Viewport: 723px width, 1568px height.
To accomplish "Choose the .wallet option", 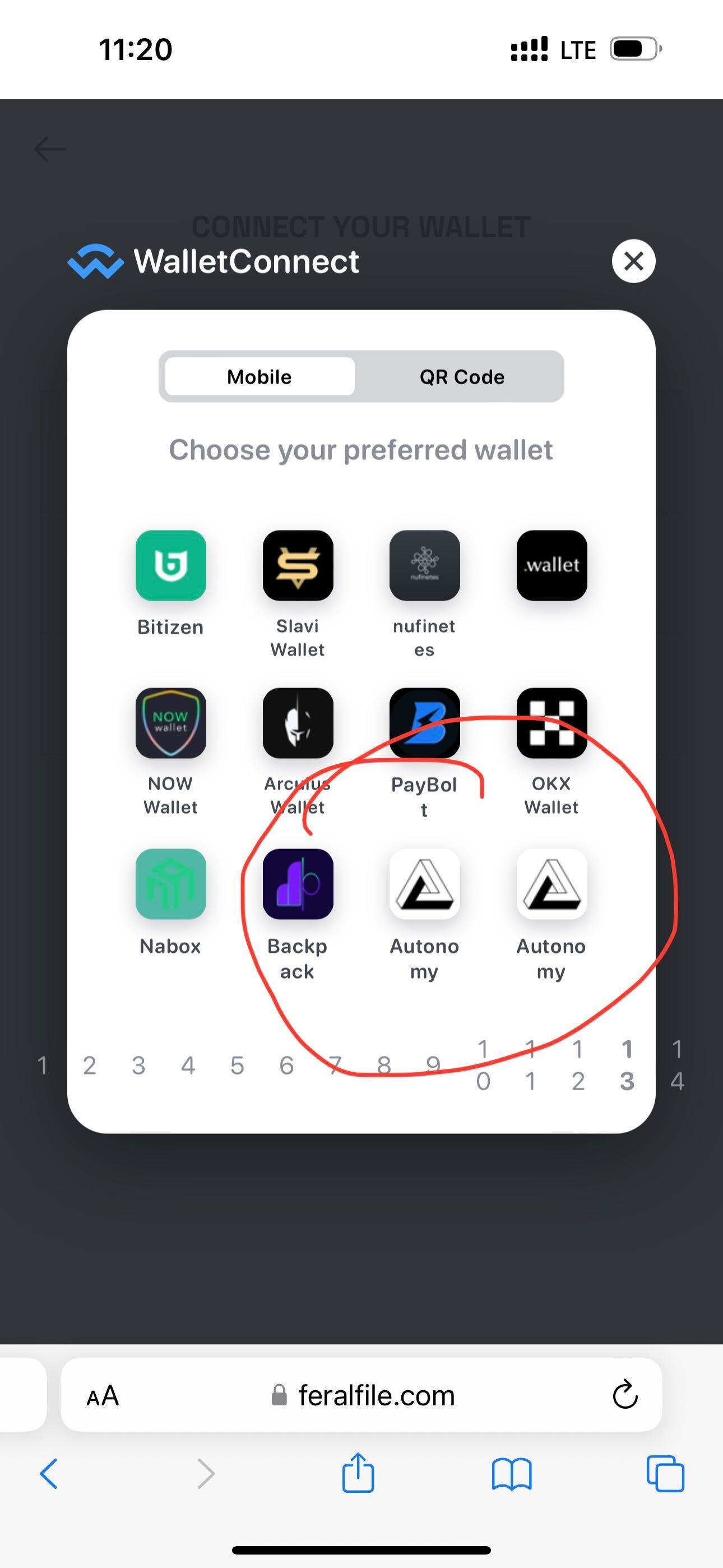I will pyautogui.click(x=551, y=565).
